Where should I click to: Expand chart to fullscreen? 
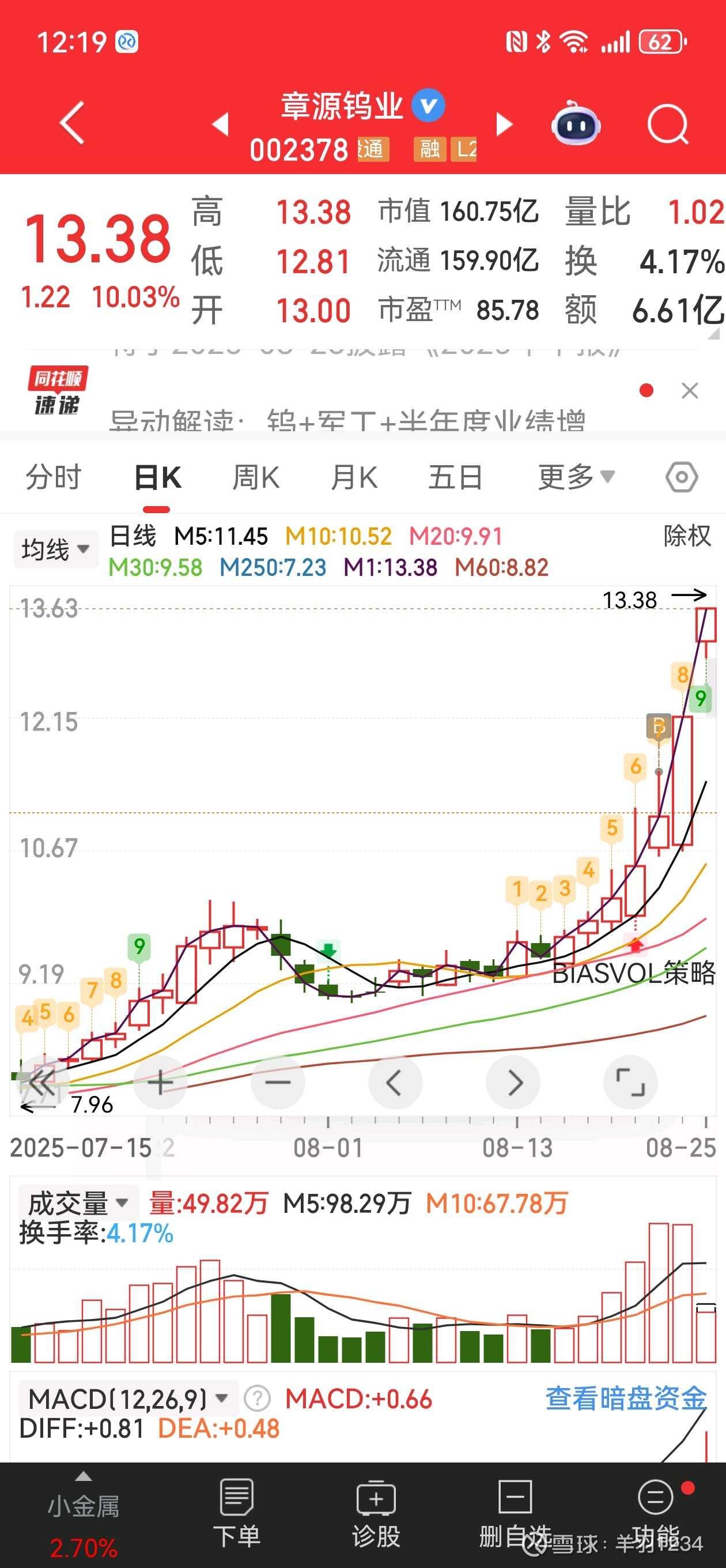[x=630, y=1083]
